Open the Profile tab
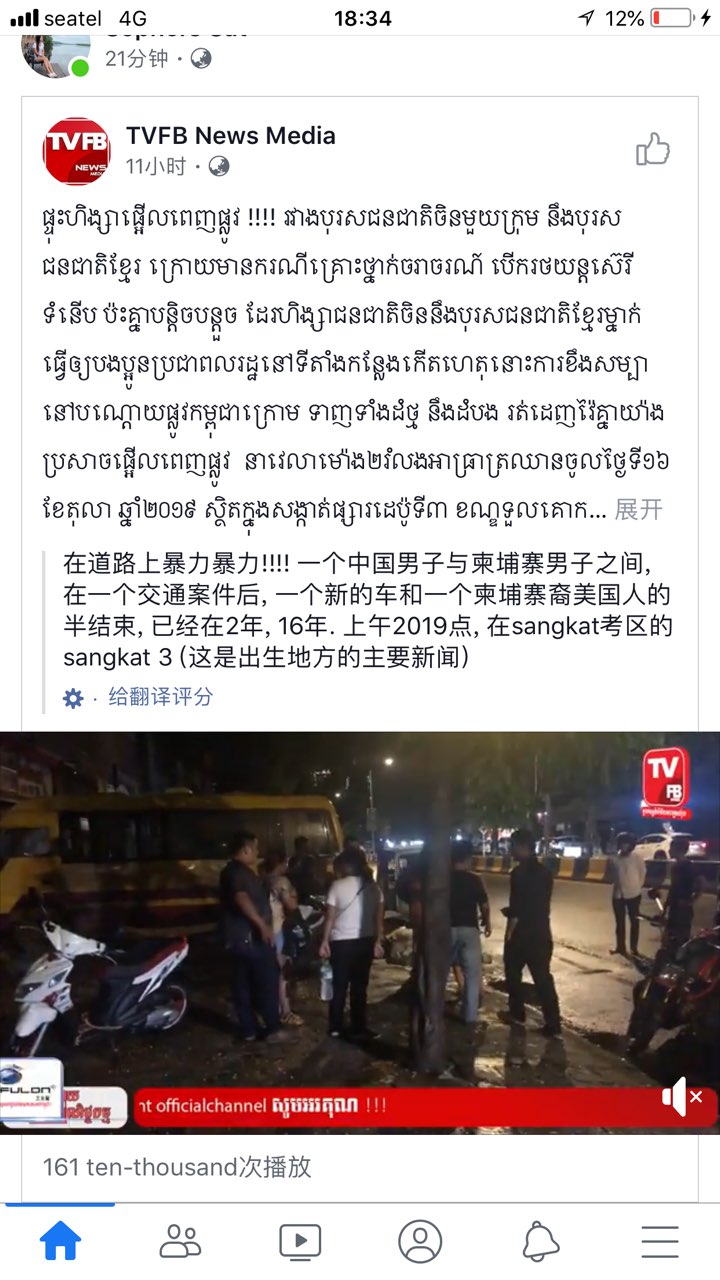 click(x=420, y=1241)
